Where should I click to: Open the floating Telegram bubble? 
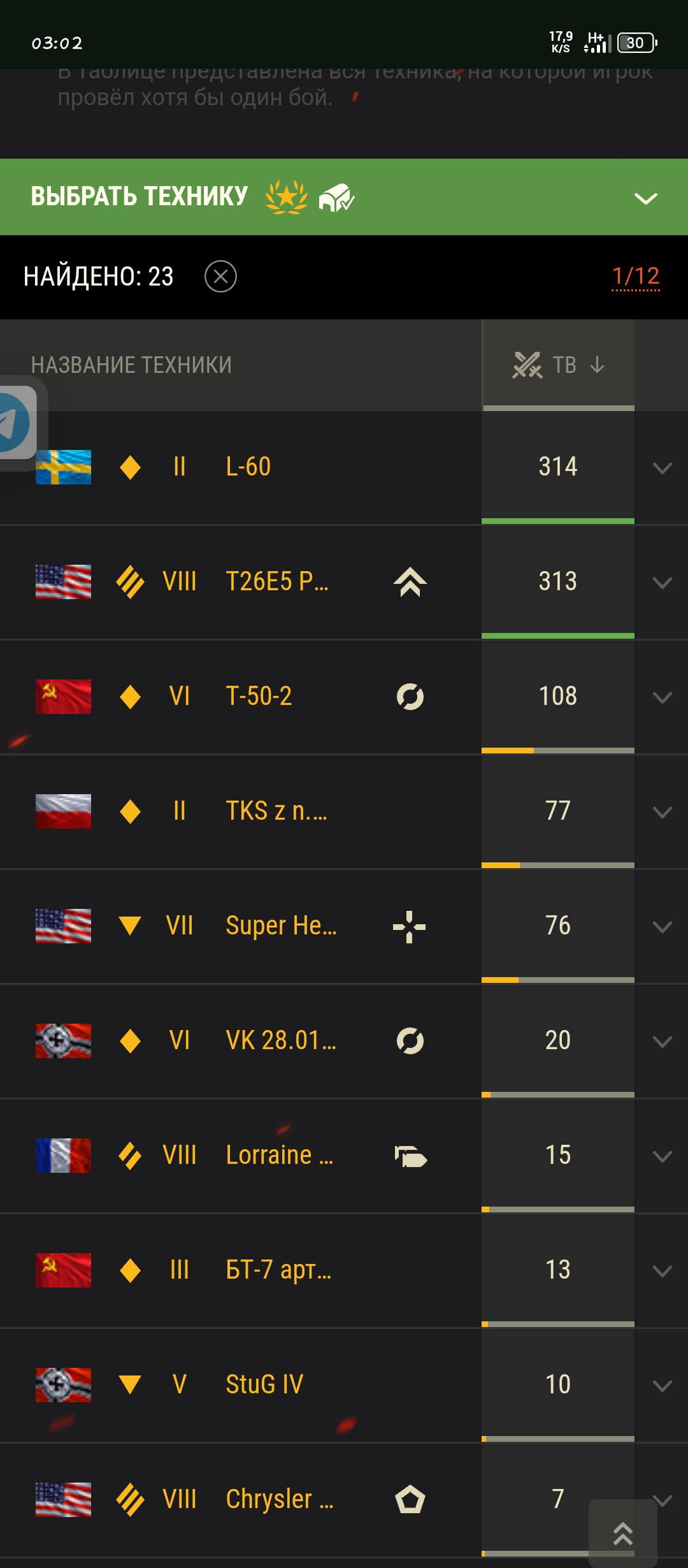click(18, 422)
